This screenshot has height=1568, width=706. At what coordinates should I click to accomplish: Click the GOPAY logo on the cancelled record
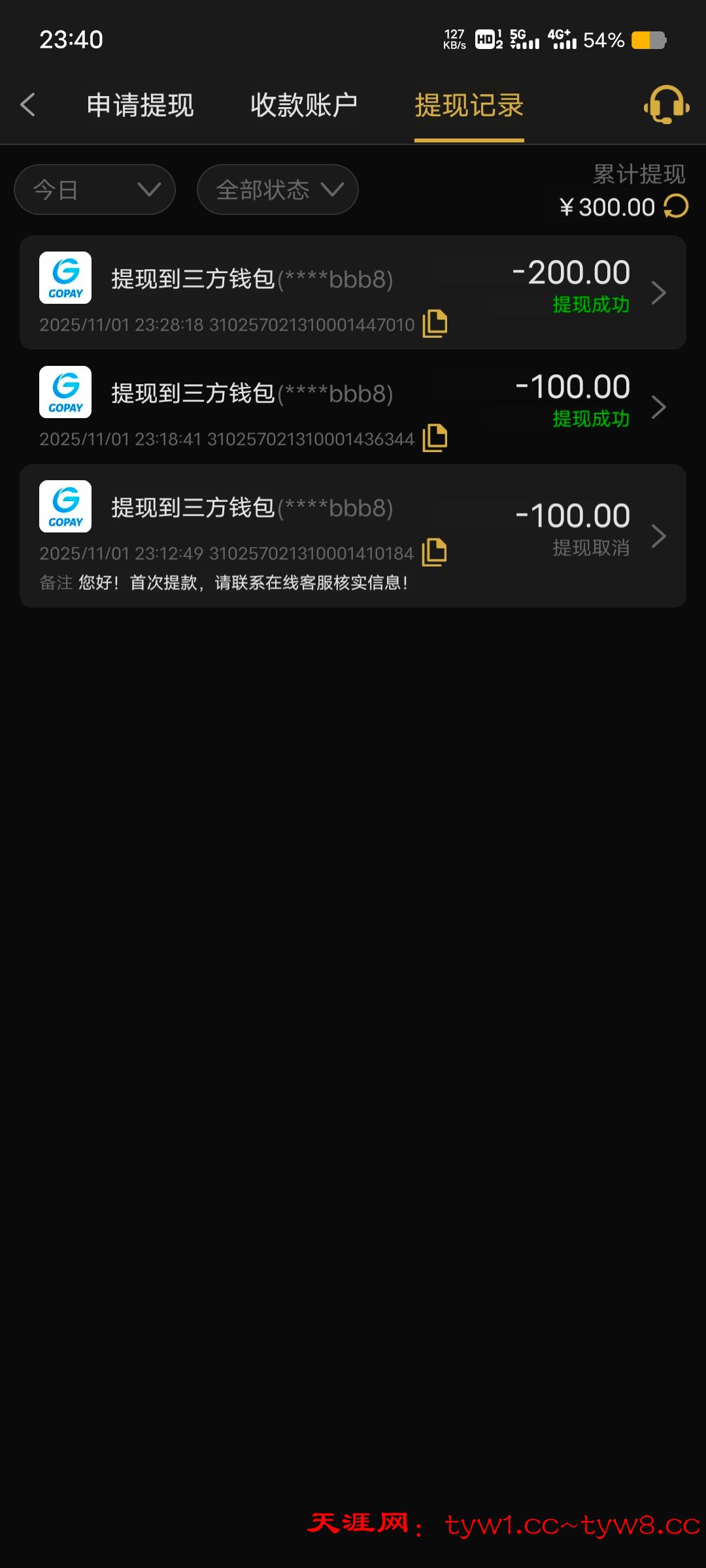coord(65,506)
